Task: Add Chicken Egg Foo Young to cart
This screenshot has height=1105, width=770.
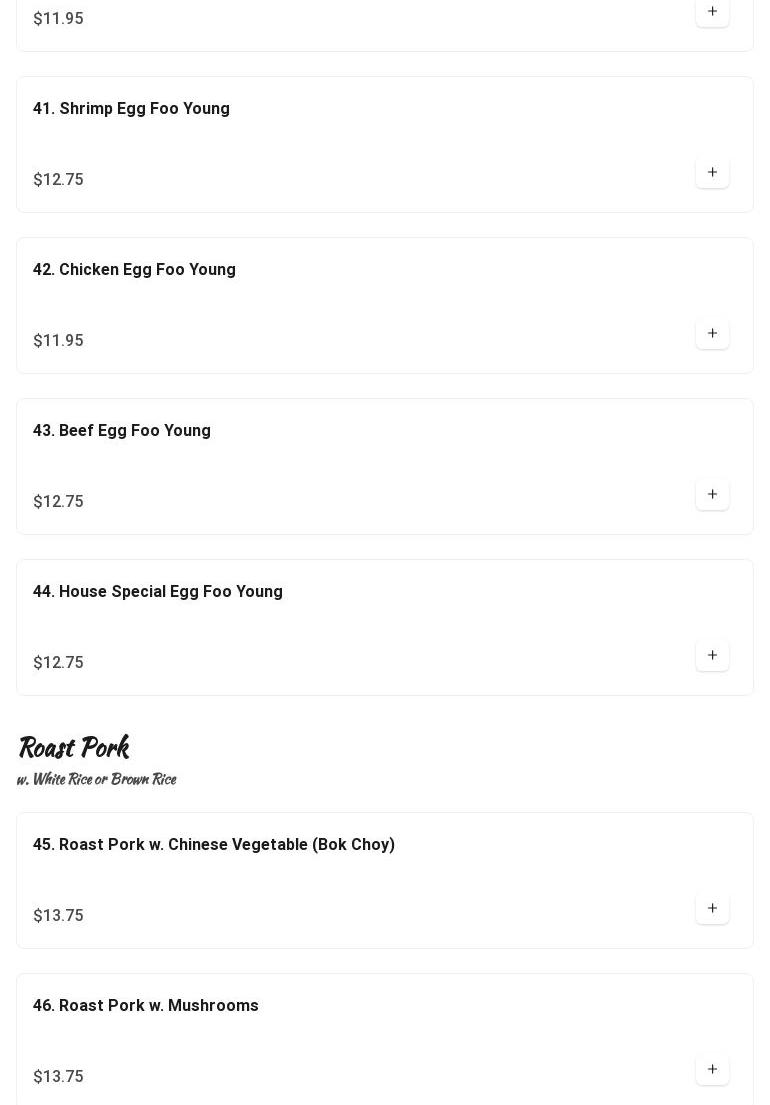Action: [x=712, y=333]
